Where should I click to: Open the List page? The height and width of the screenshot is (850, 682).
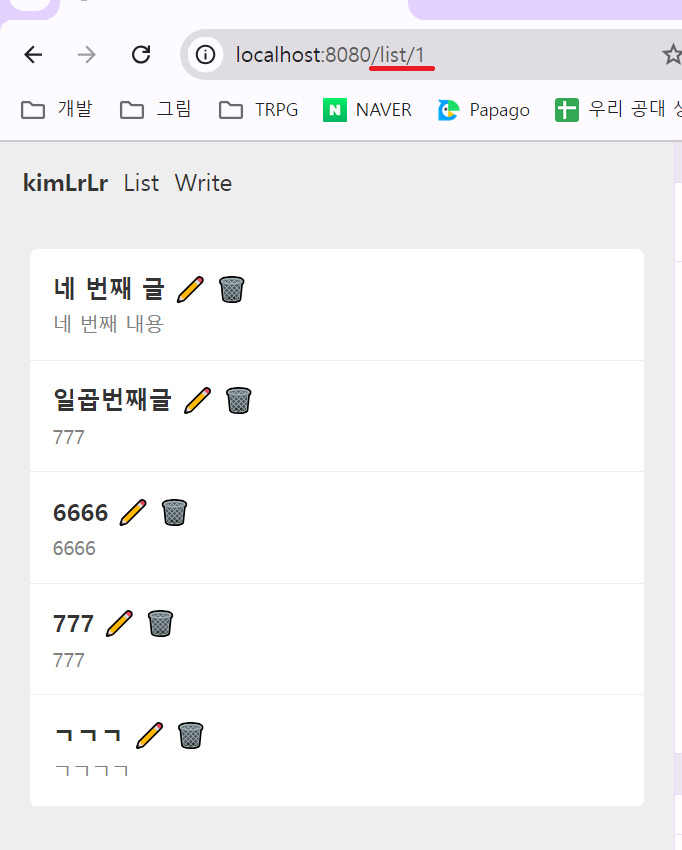[141, 183]
